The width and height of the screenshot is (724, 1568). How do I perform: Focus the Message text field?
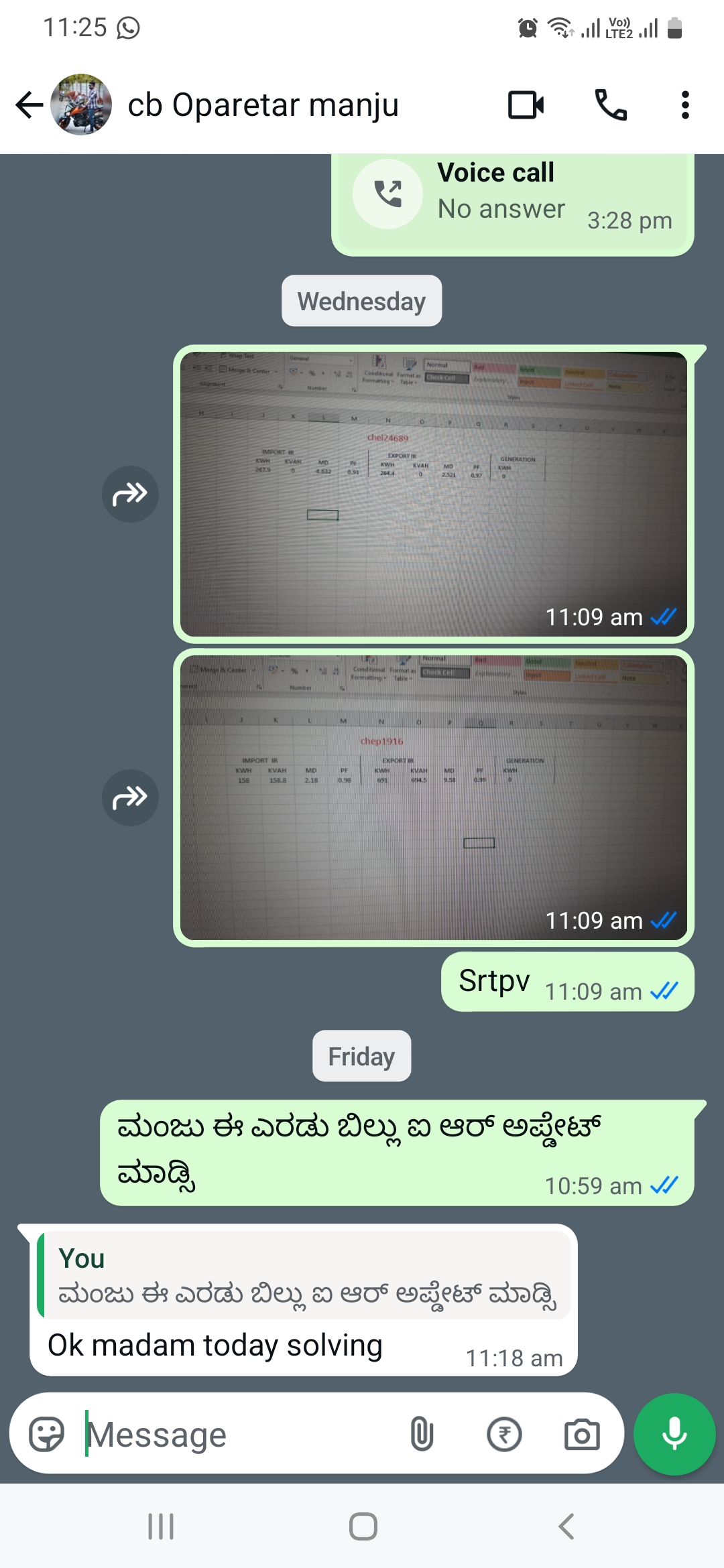(241, 1435)
